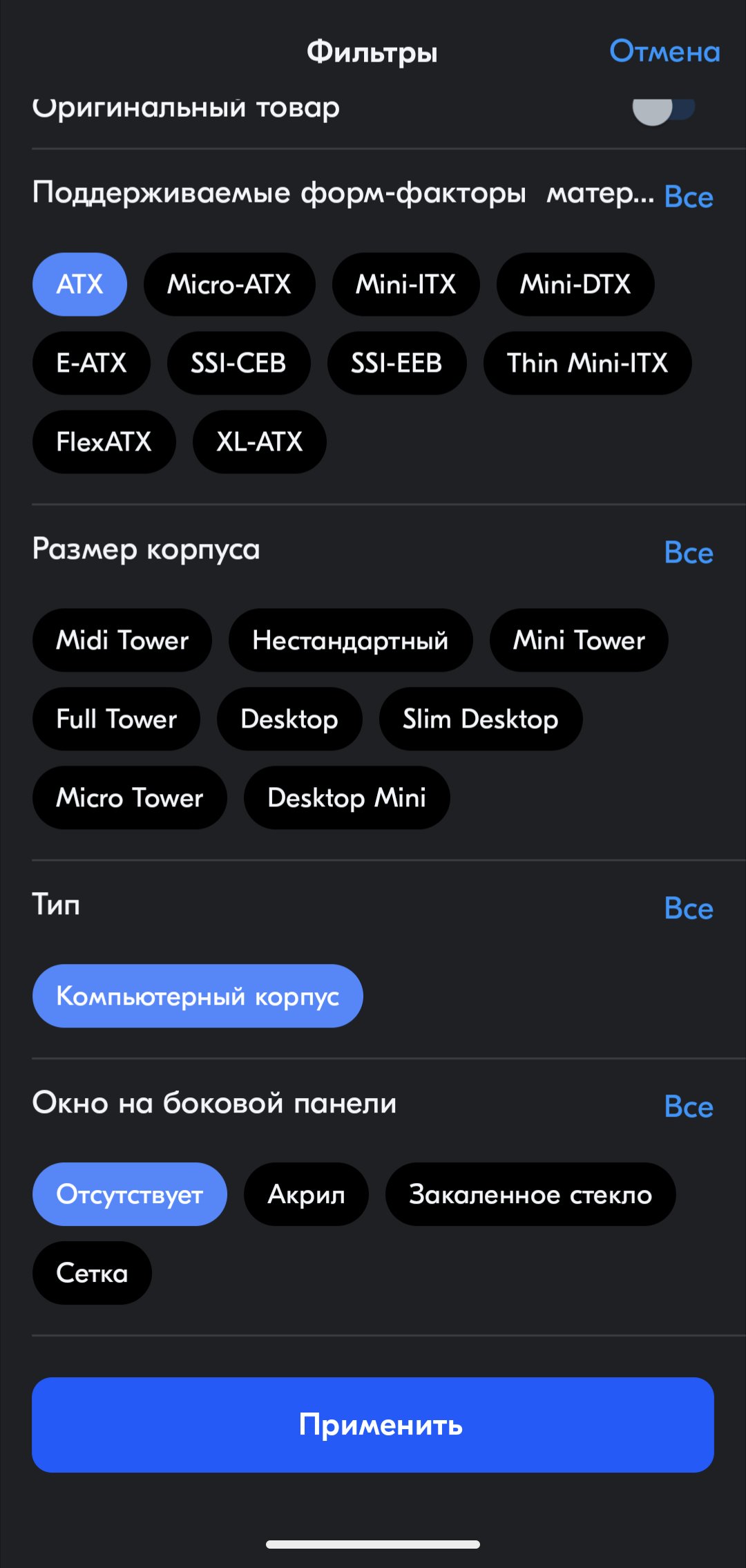The width and height of the screenshot is (746, 1568).
Task: Pick the Thin Mini-ITX chip
Action: [x=587, y=363]
